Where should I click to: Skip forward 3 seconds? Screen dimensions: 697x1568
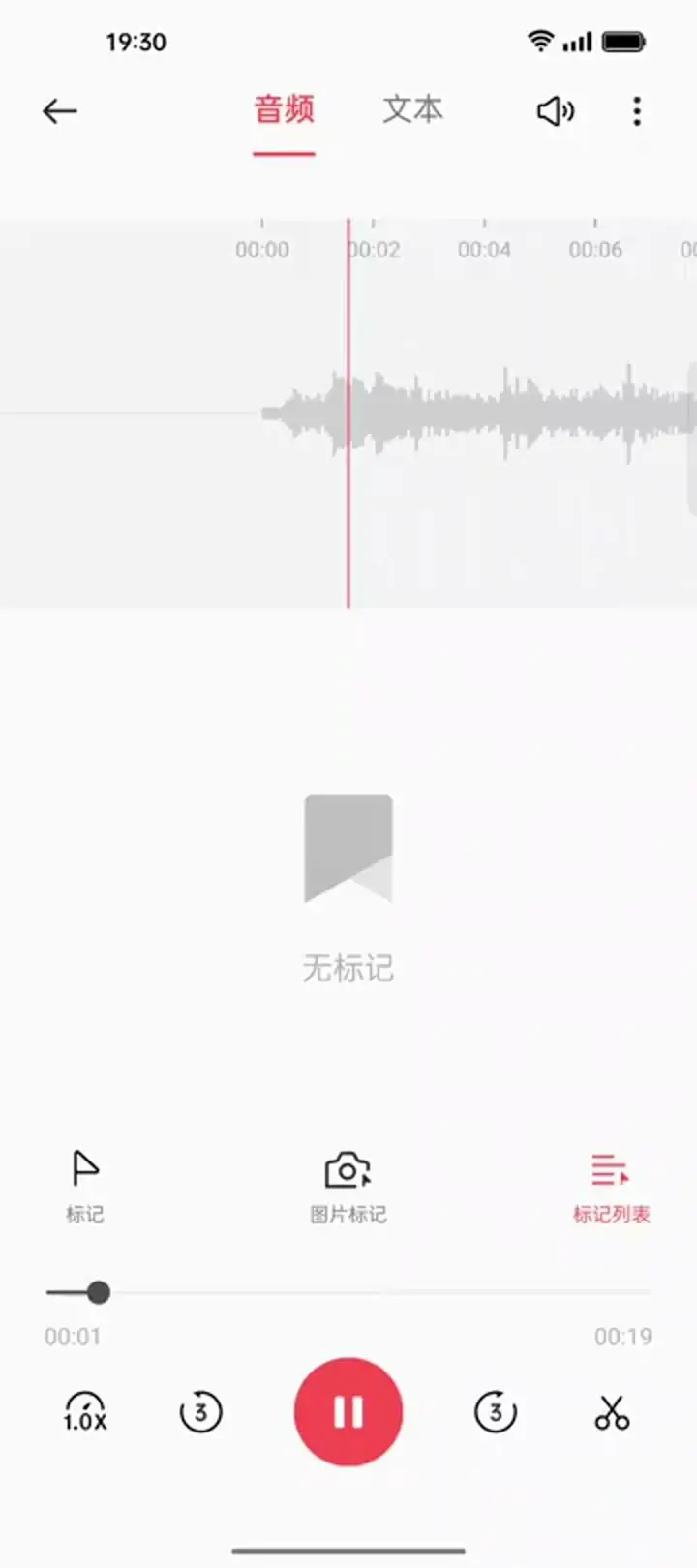click(x=496, y=1413)
